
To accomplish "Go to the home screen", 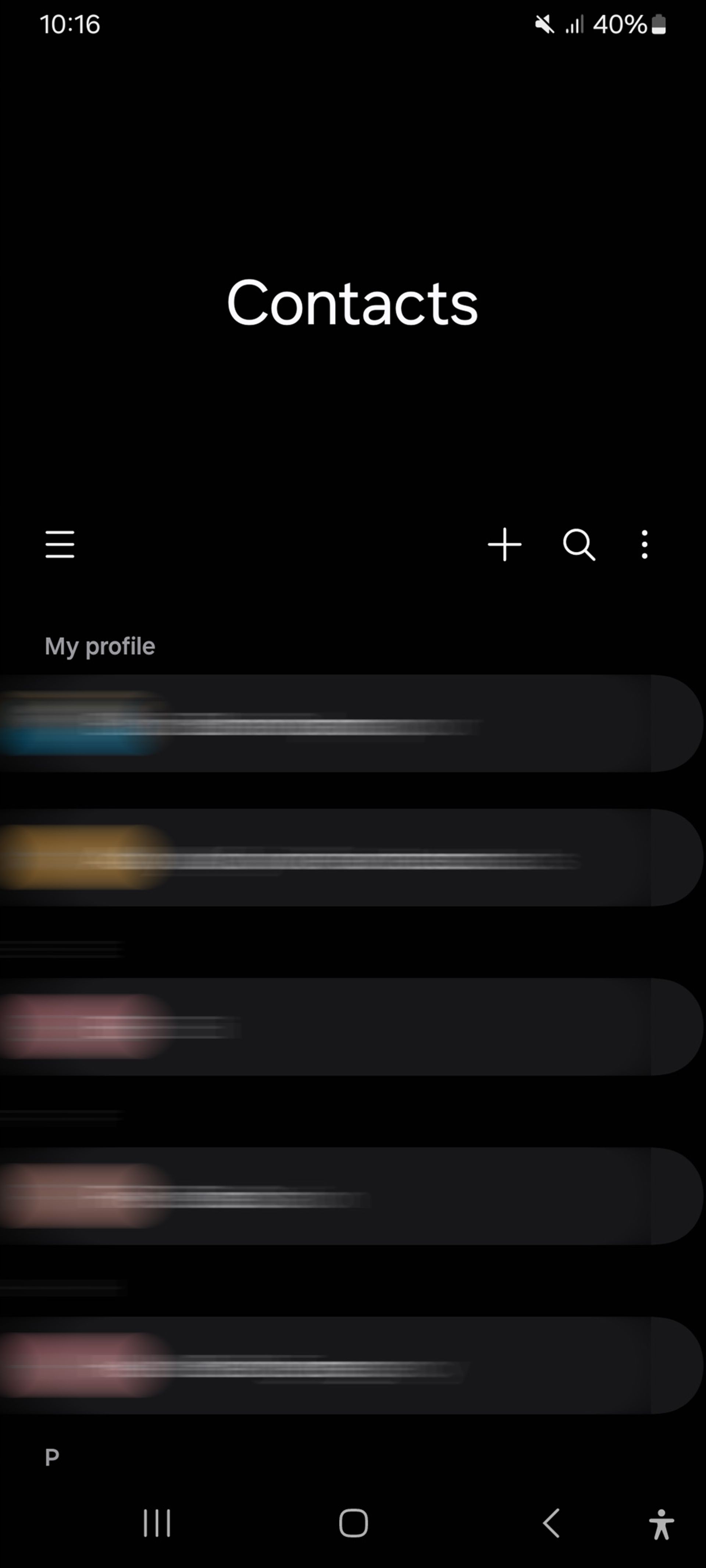I will (353, 1524).
